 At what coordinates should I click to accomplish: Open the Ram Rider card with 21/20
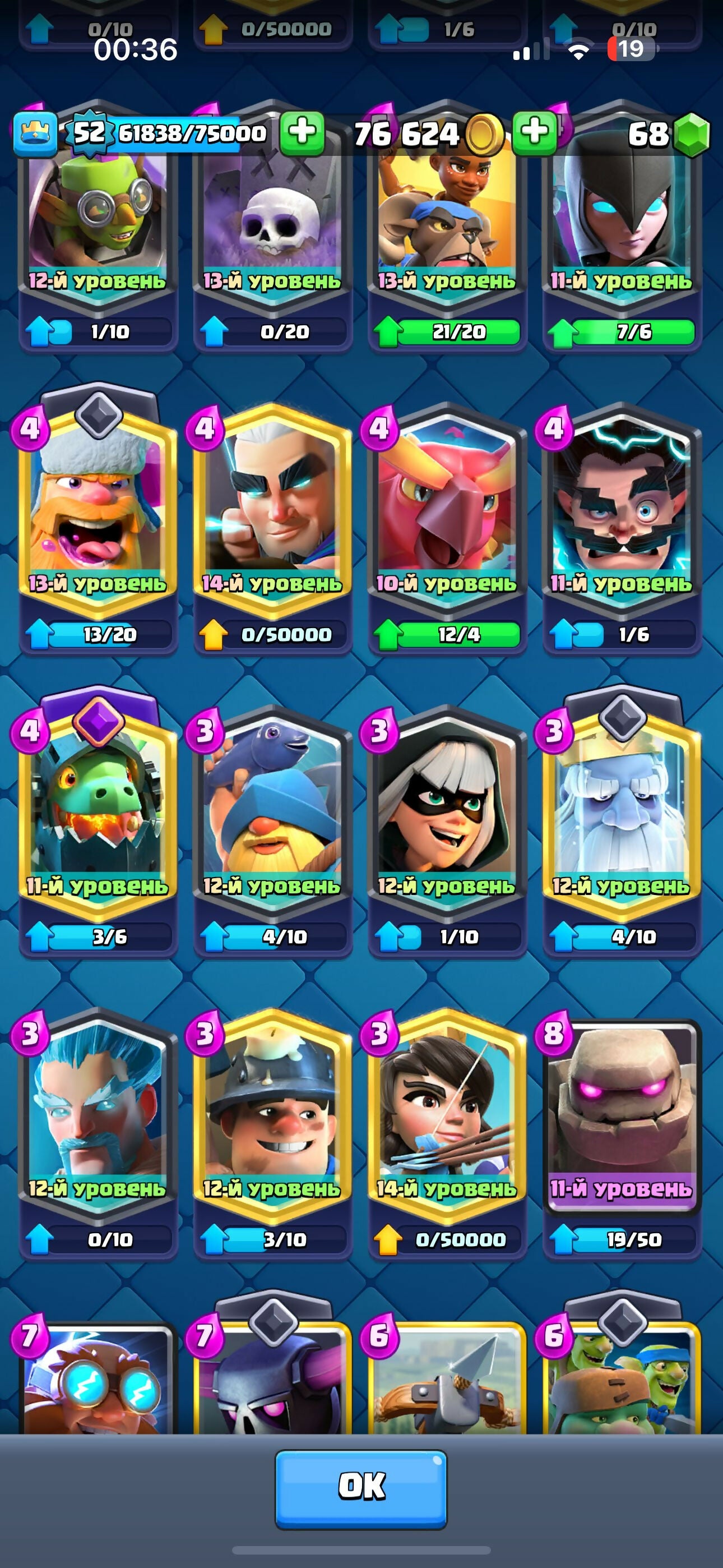click(447, 231)
